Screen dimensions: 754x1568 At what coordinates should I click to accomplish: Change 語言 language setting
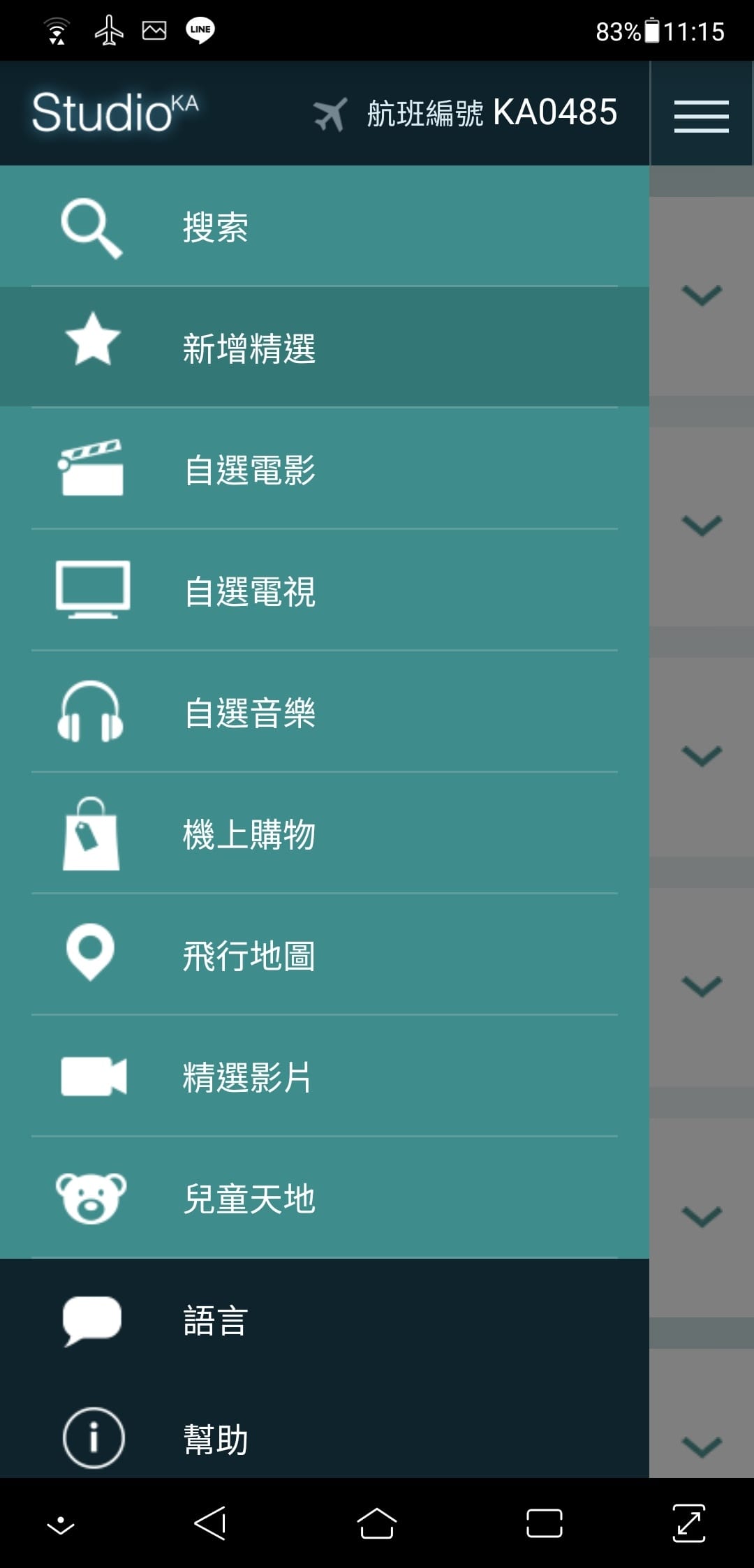324,1319
